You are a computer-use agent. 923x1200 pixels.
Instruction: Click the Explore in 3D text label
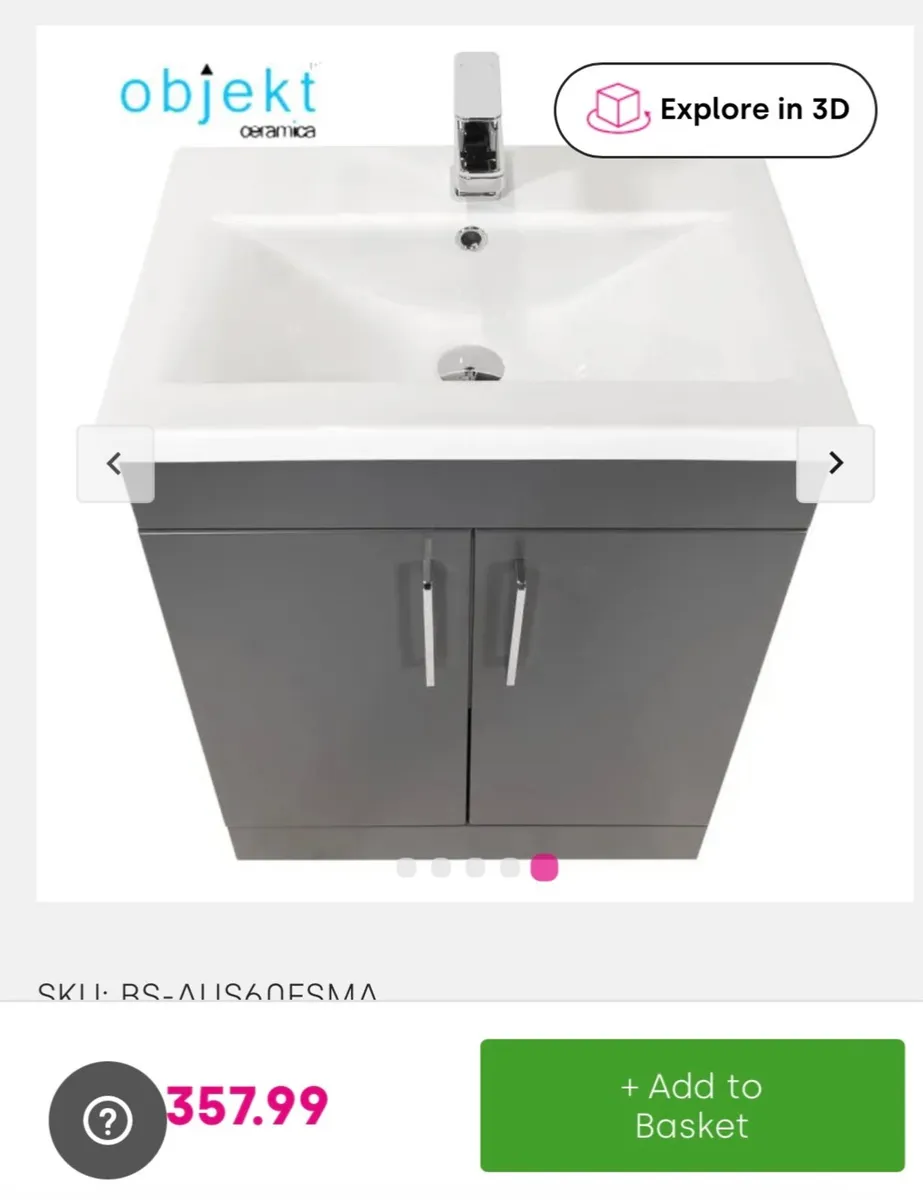click(758, 110)
